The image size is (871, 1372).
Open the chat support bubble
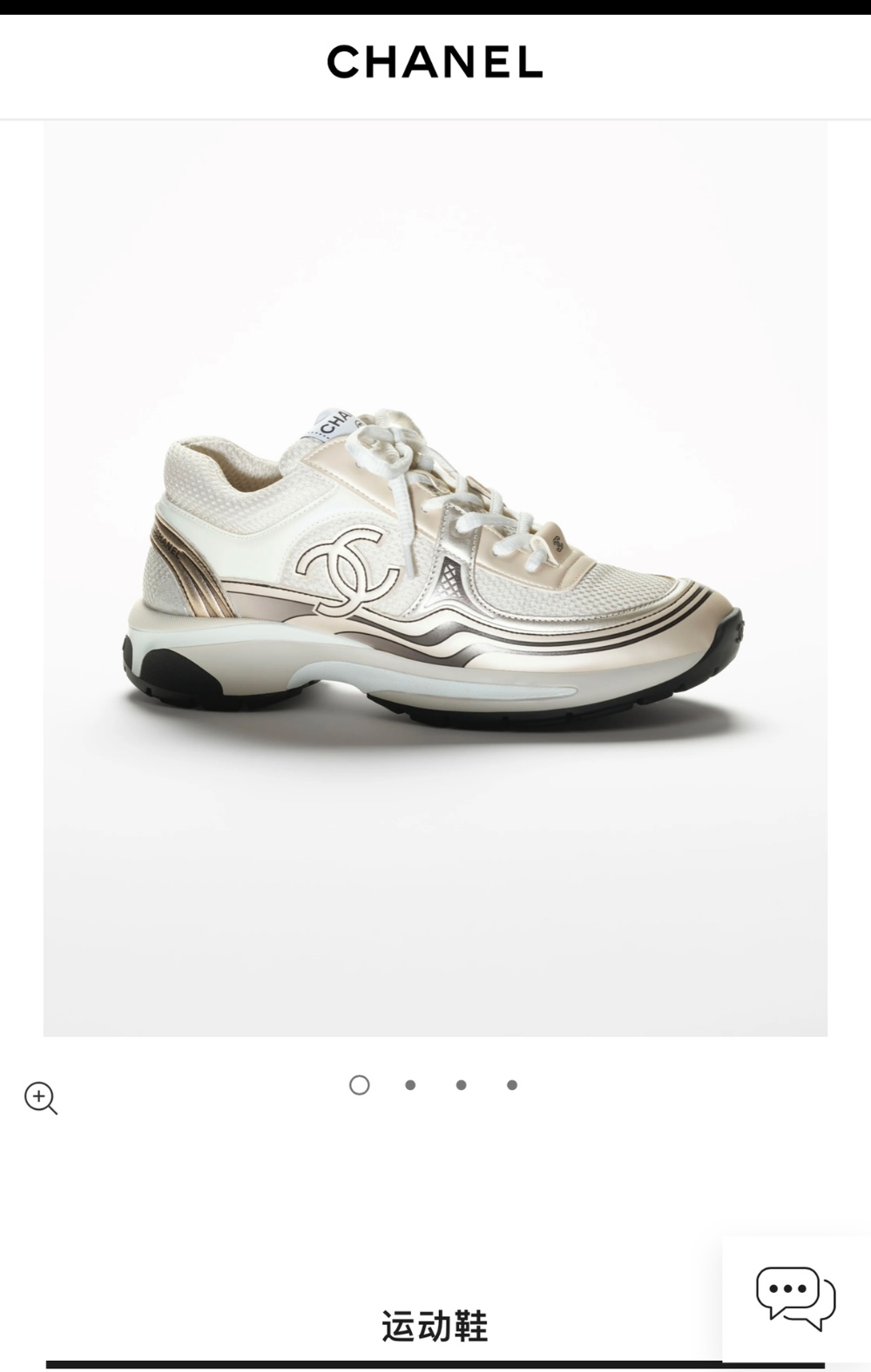click(795, 1298)
